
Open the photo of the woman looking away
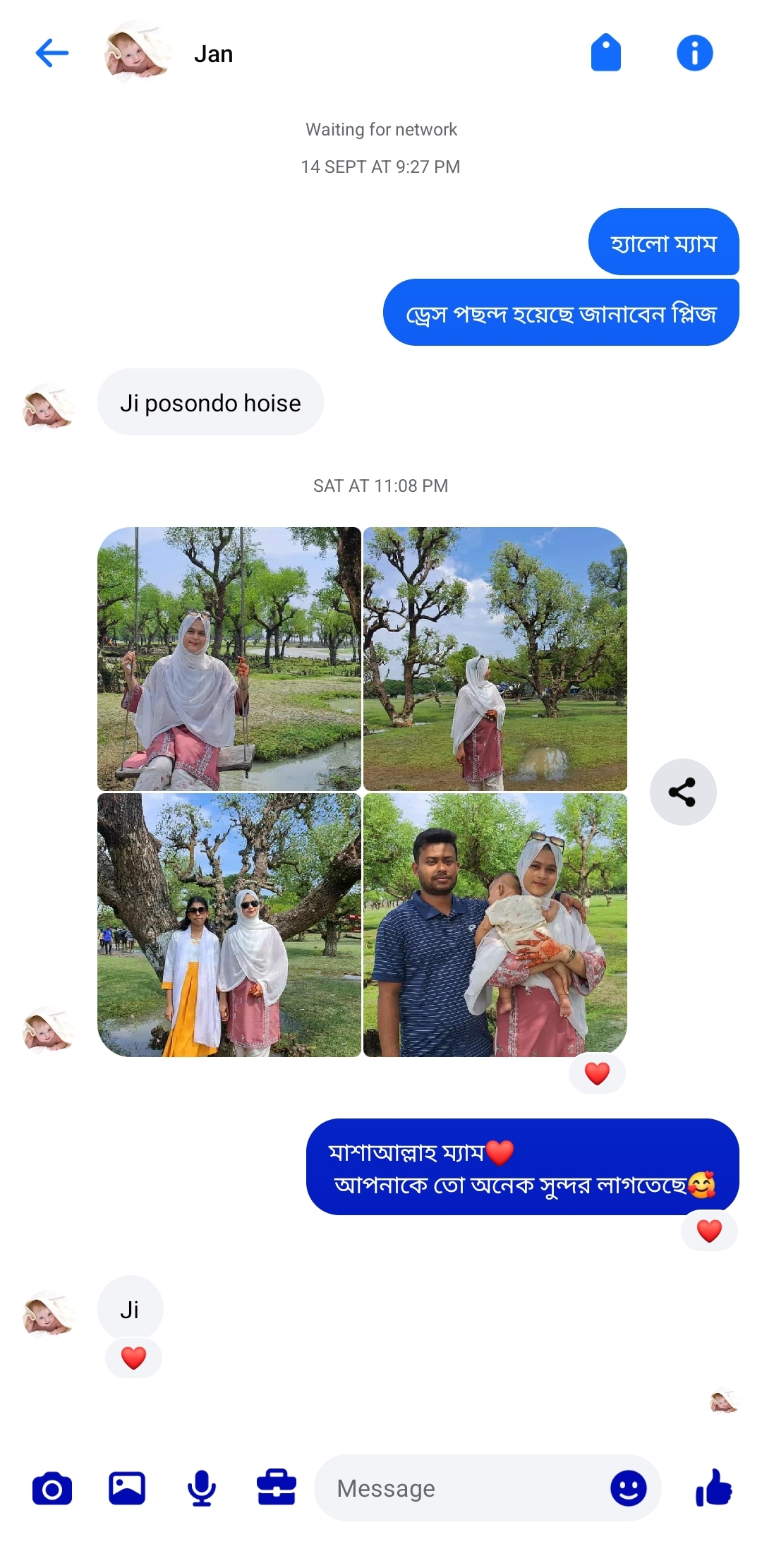(495, 658)
